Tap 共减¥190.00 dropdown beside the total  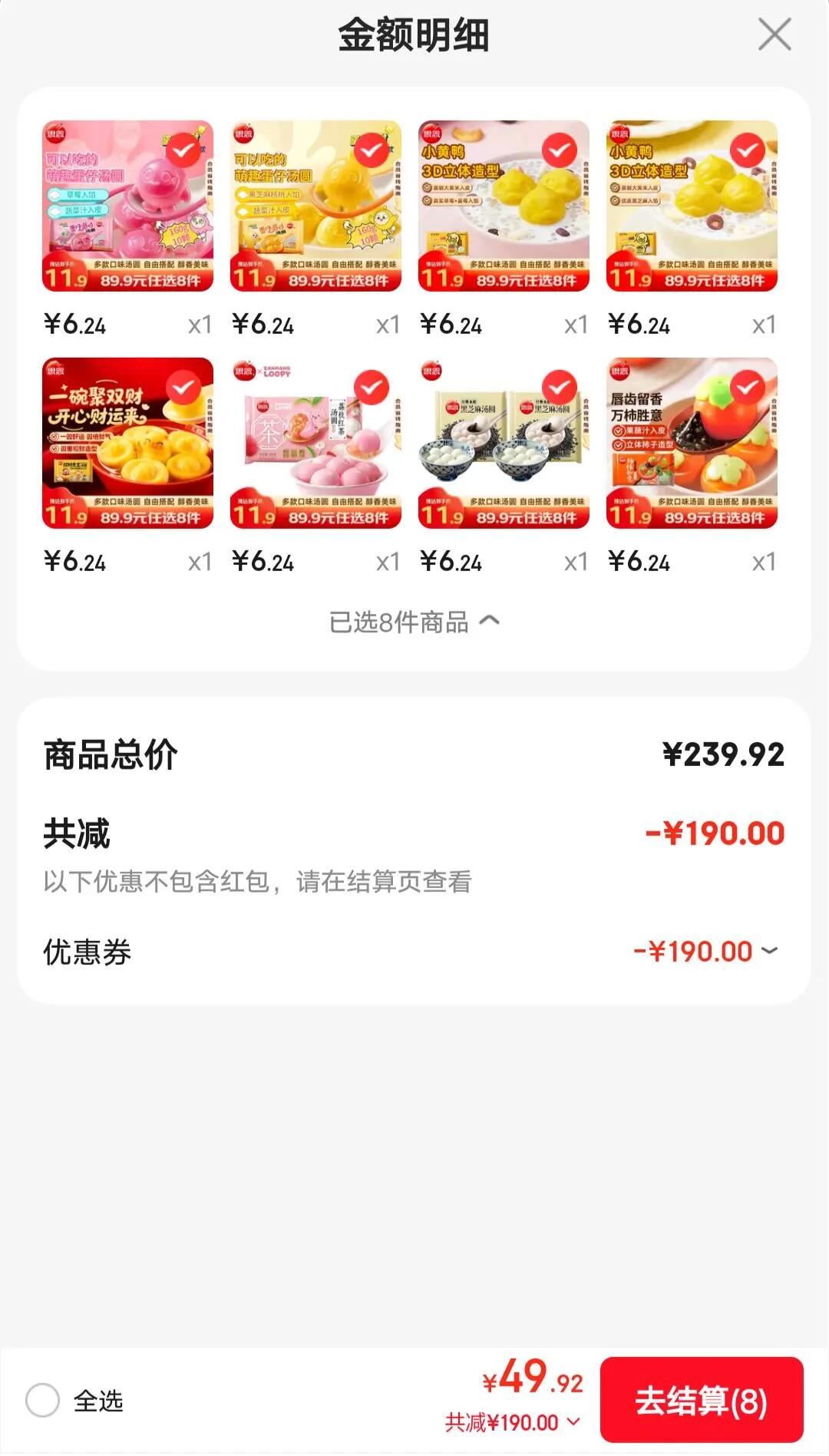tap(513, 1423)
